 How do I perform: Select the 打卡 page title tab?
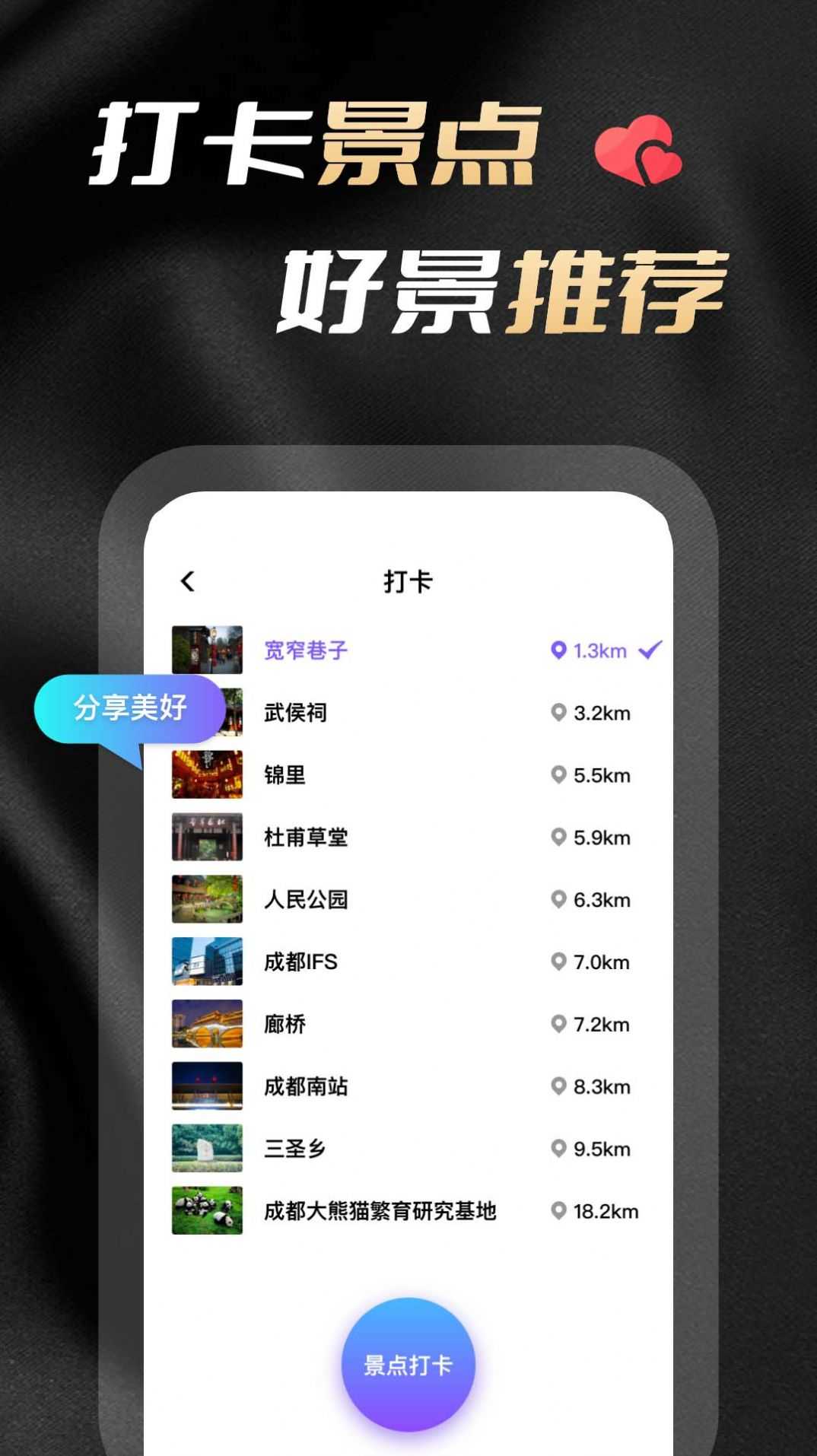coord(405,580)
